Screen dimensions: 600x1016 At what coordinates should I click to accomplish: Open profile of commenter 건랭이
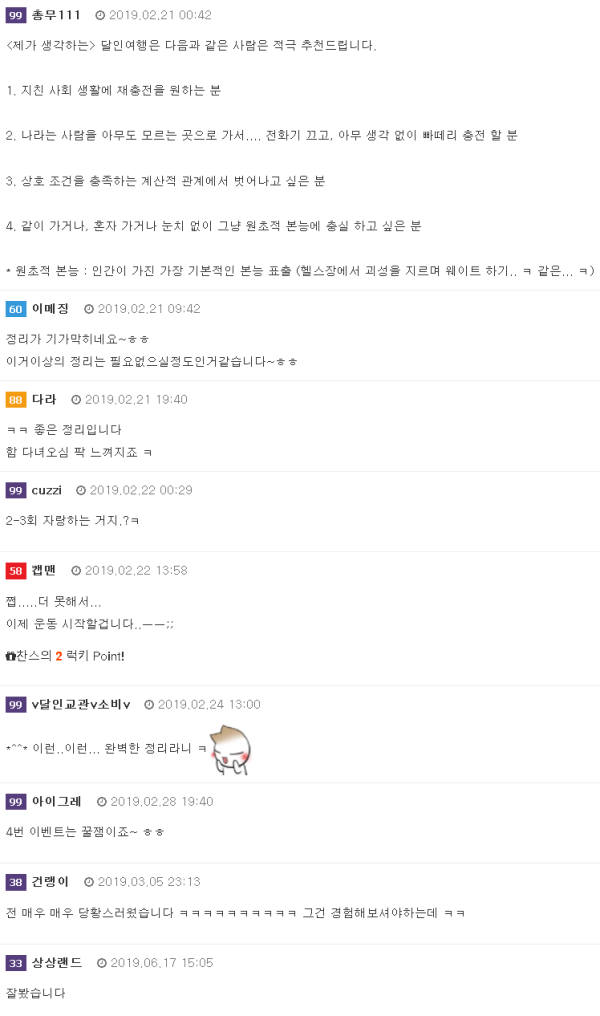pos(50,882)
